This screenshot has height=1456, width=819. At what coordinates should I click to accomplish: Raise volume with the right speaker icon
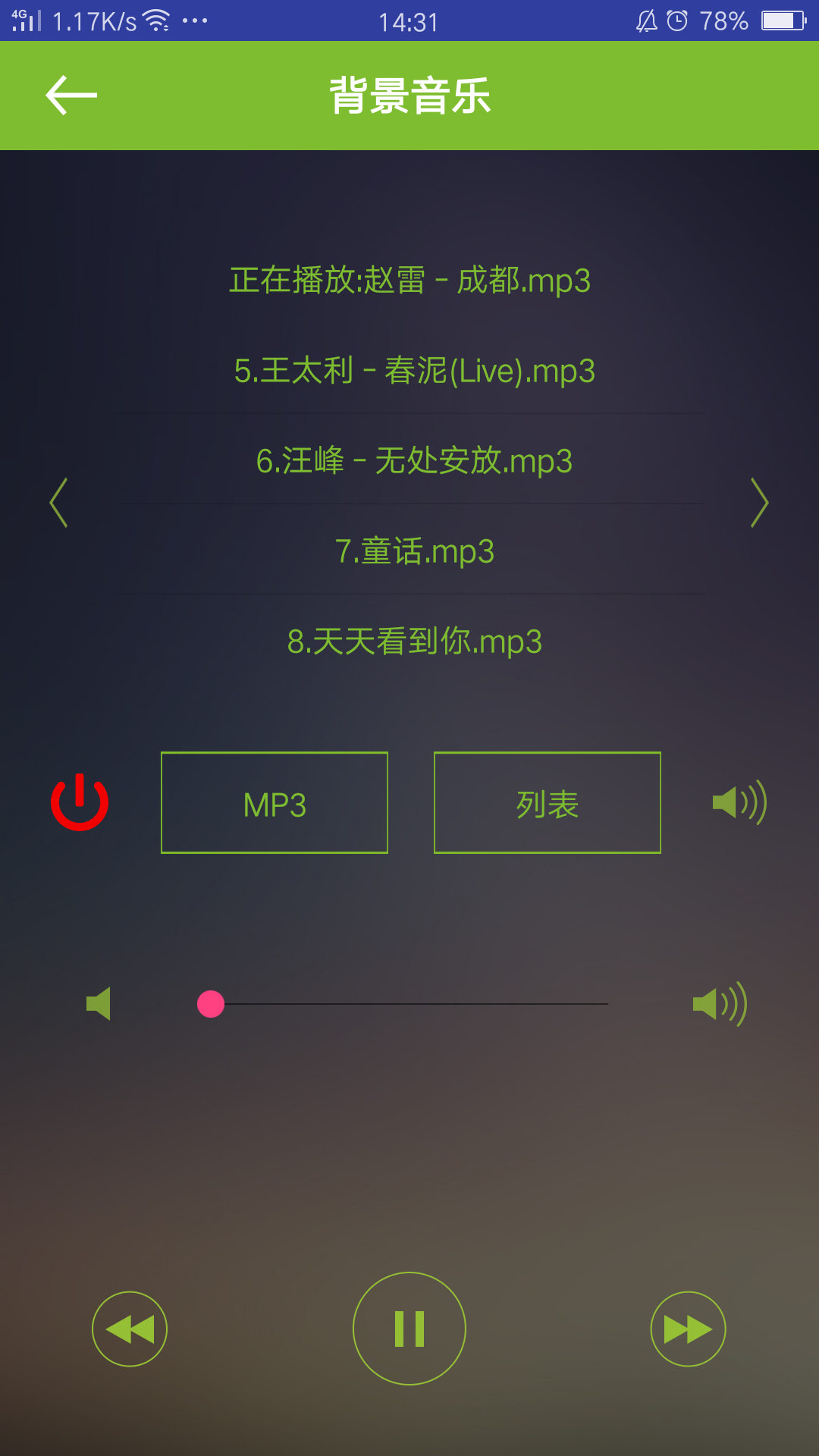720,1004
